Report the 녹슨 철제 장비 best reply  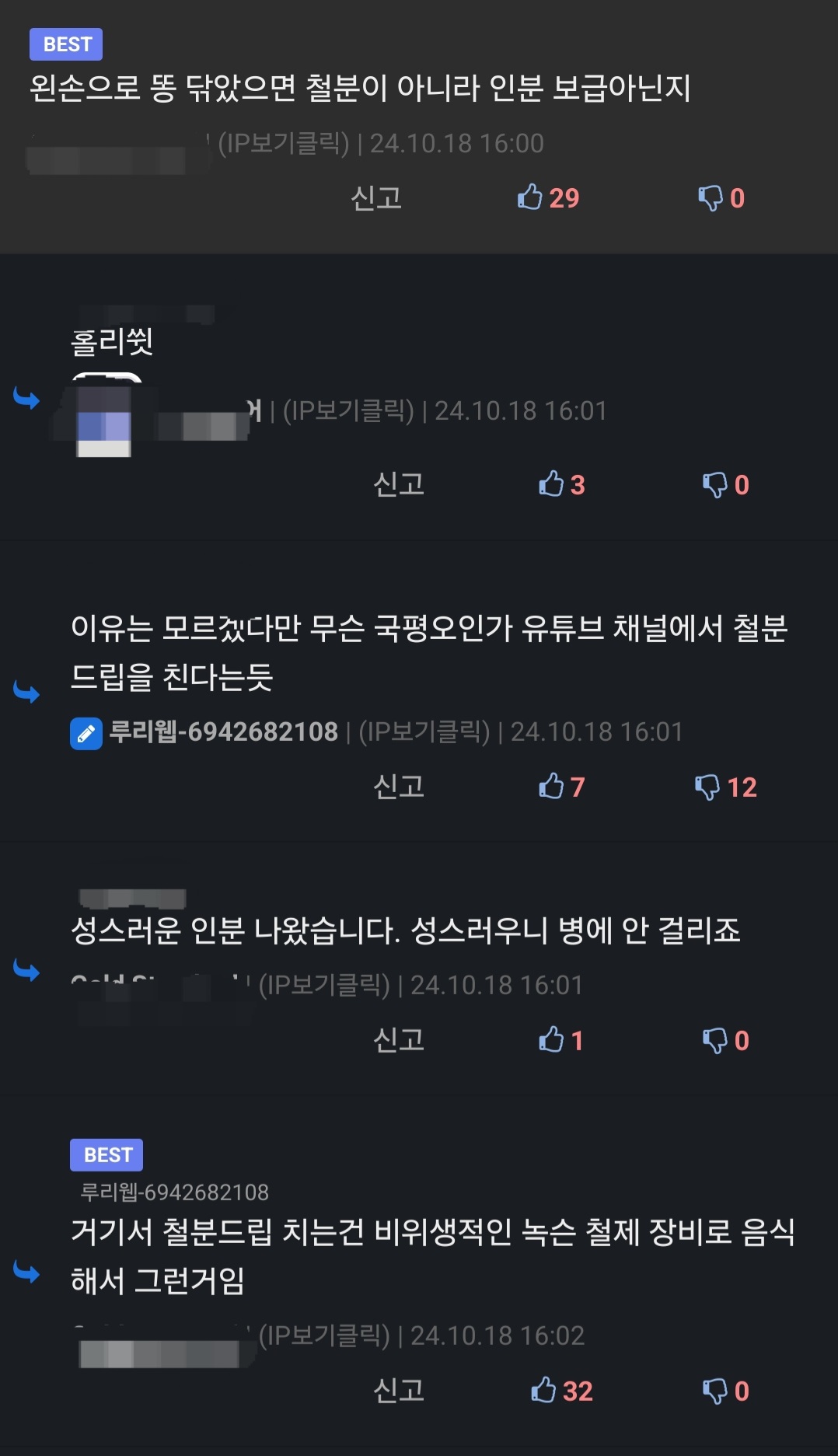(399, 1390)
